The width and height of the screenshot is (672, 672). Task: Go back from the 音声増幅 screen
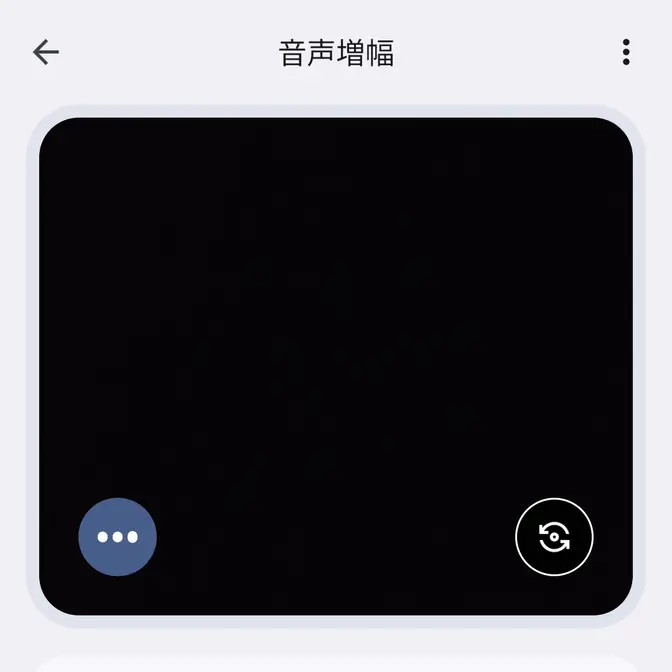[46, 52]
